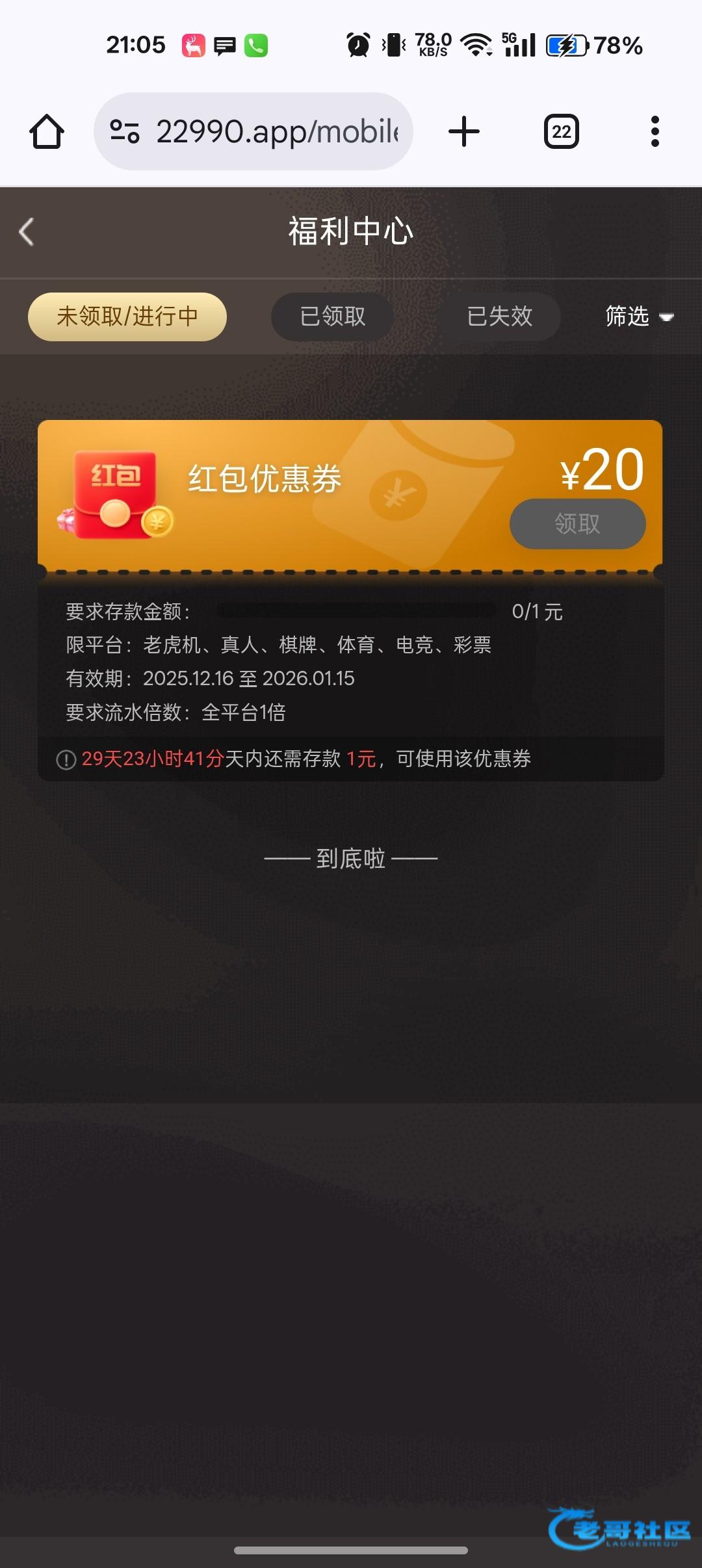Open the 筛选 filter dropdown
The height and width of the screenshot is (1568, 702).
click(x=638, y=317)
